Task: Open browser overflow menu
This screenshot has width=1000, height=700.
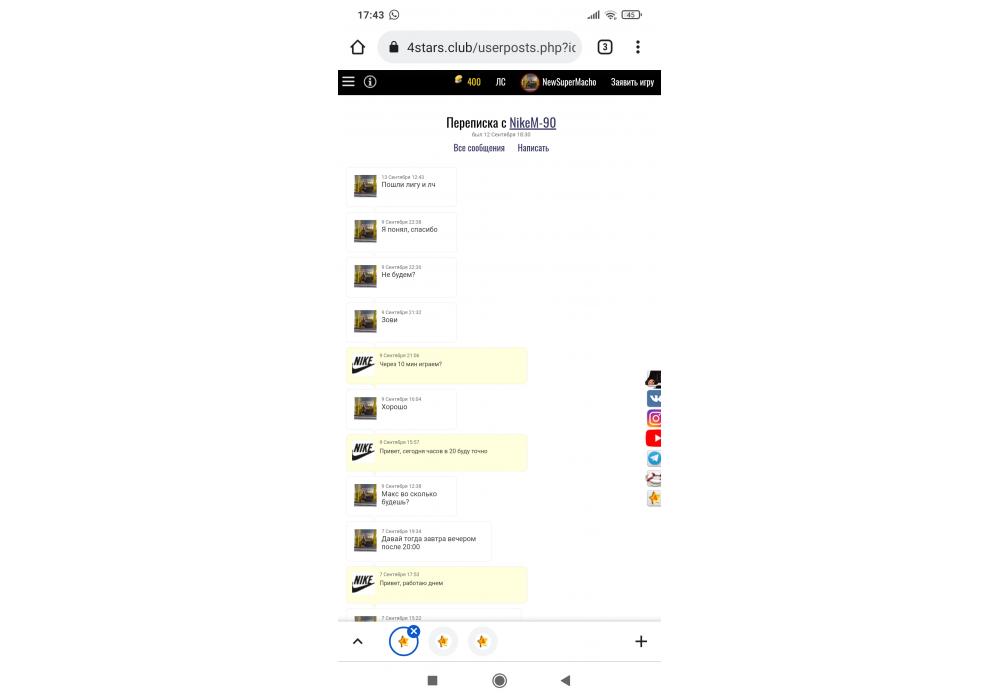Action: coord(638,47)
